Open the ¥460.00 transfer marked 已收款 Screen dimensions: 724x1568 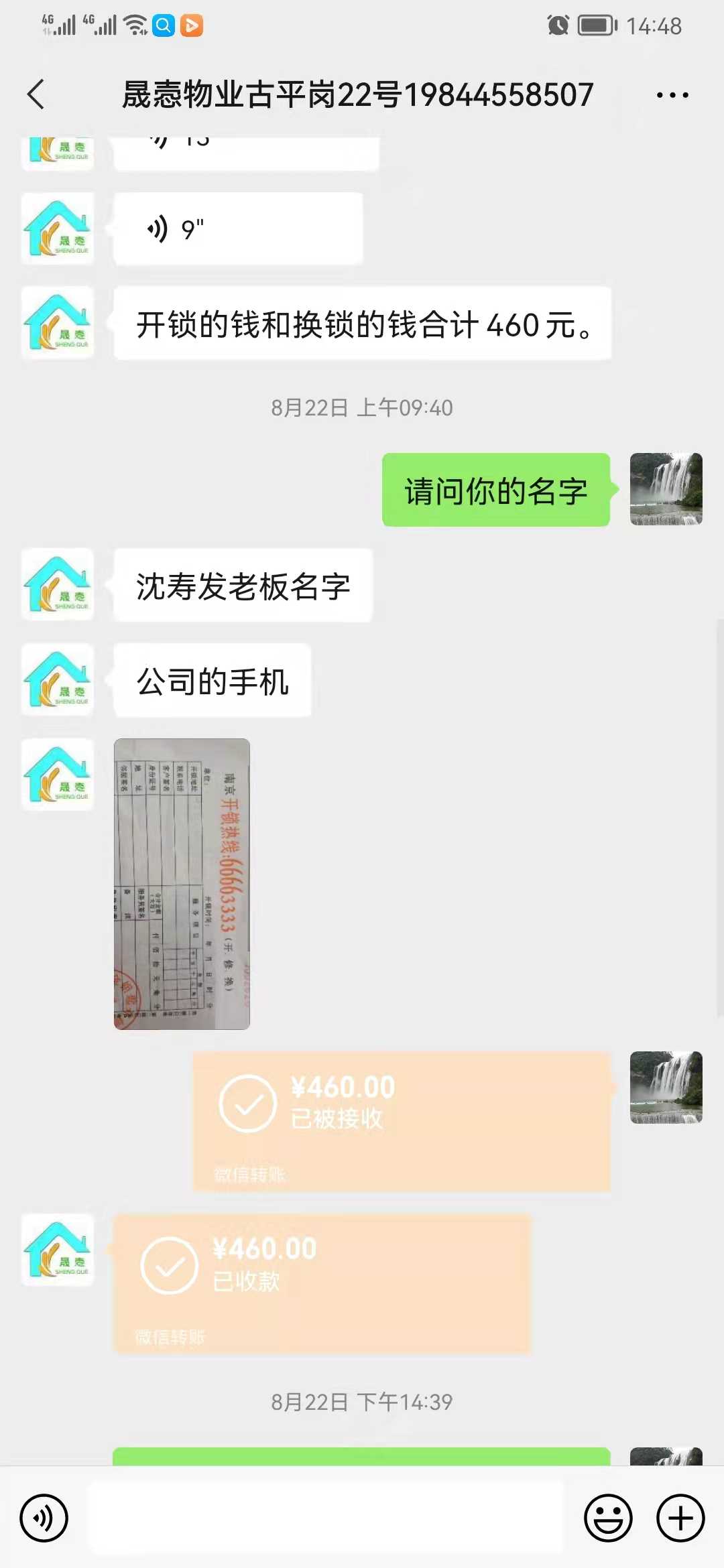click(322, 1283)
